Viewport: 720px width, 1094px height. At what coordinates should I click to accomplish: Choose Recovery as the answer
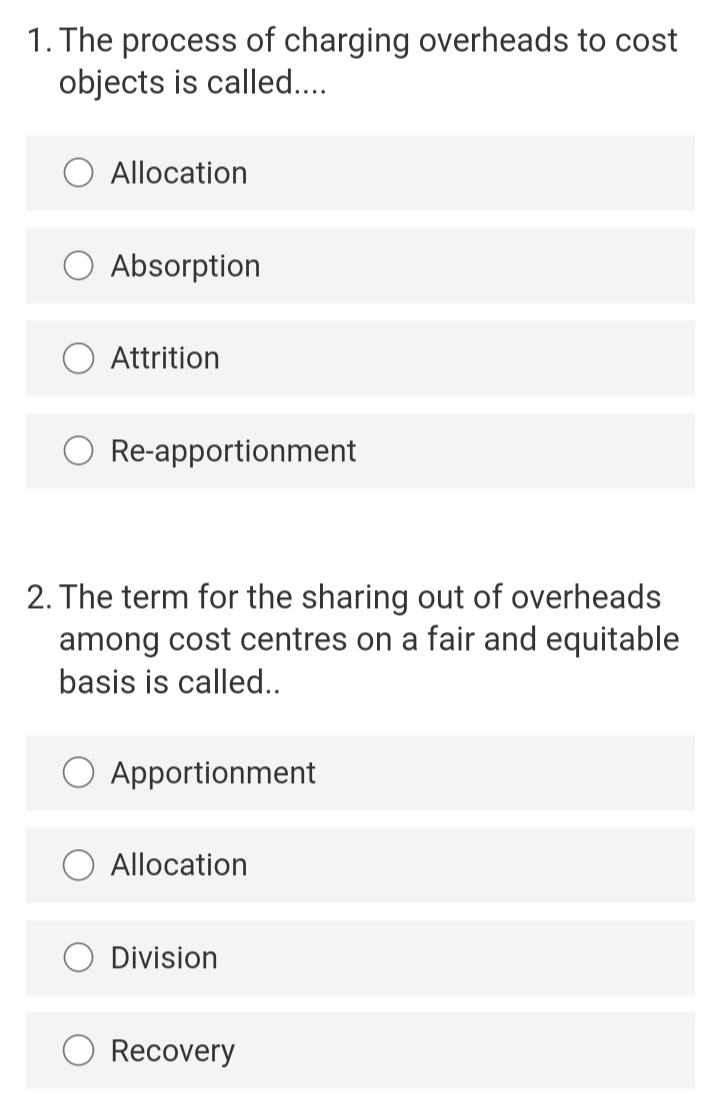[80, 1051]
